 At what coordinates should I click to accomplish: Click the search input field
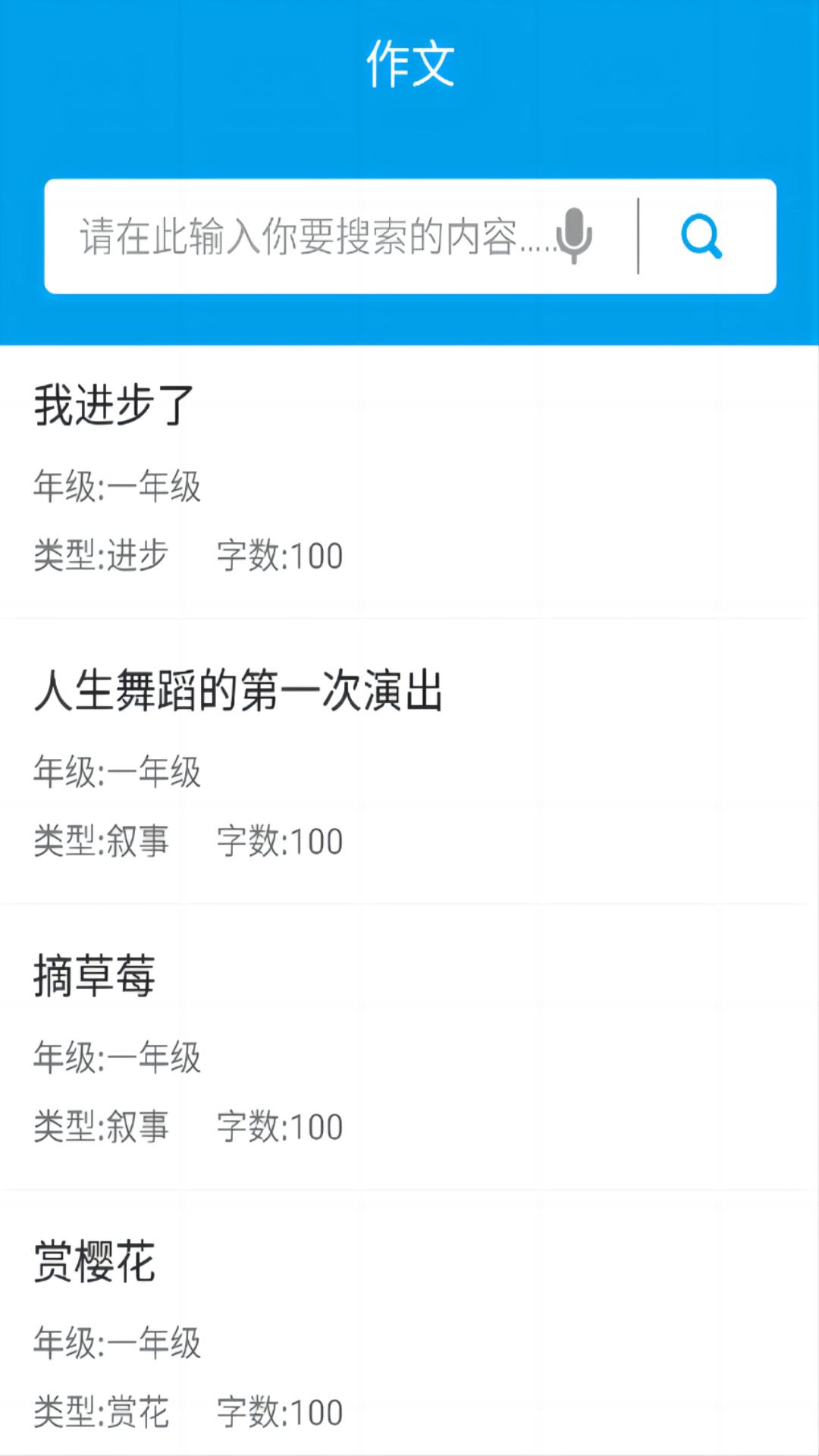coord(303,237)
